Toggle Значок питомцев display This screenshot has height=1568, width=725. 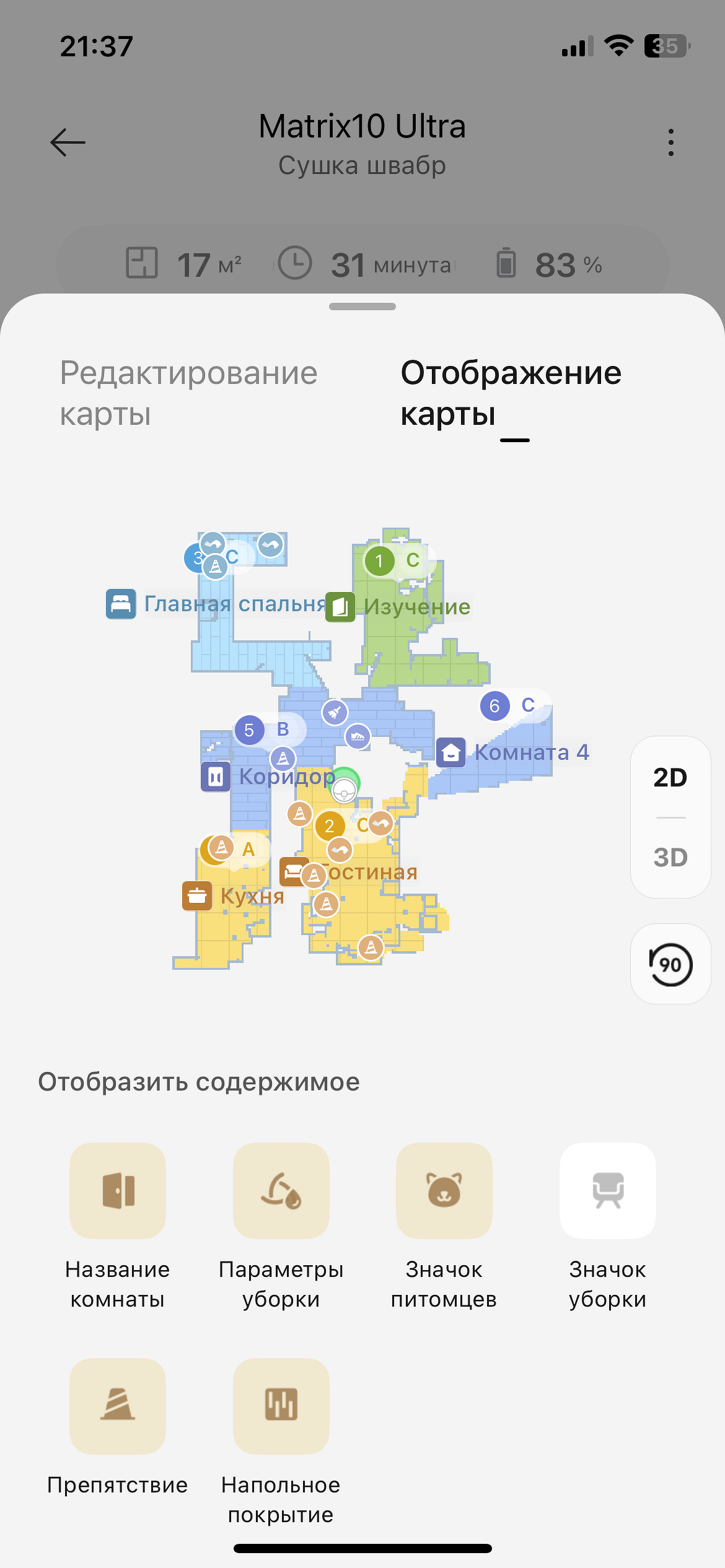(444, 1190)
